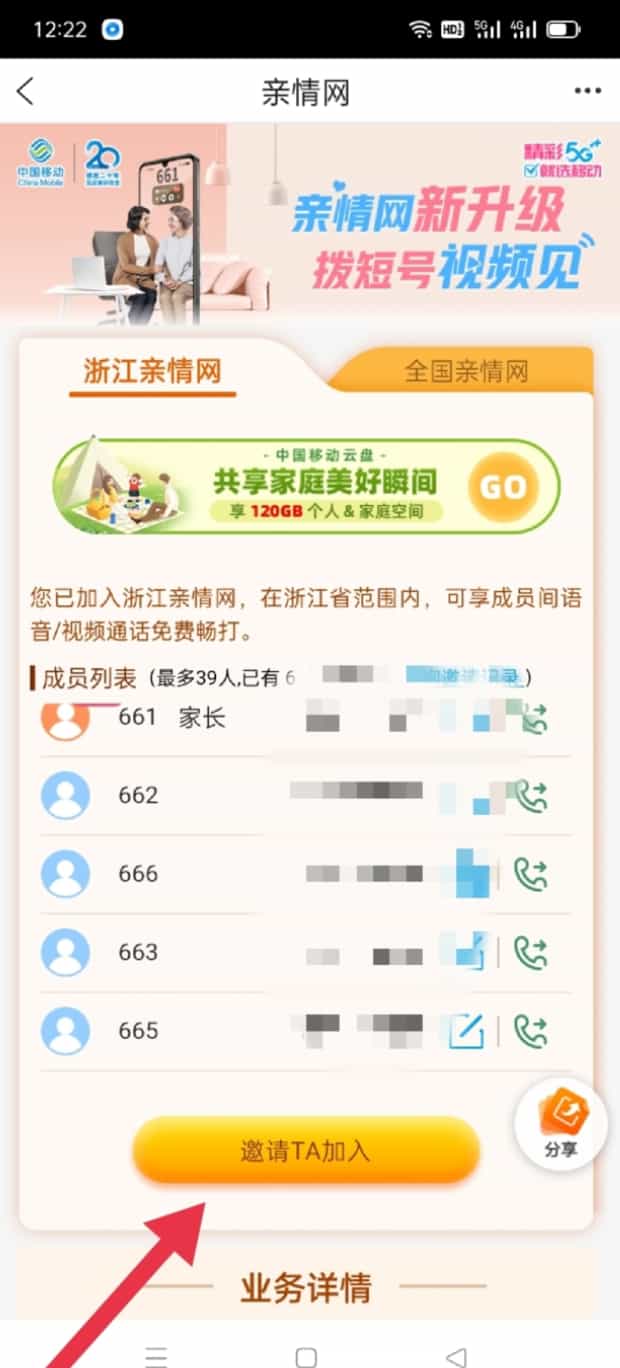Call member 663
Screen dimensions: 620x1368
pos(531,952)
